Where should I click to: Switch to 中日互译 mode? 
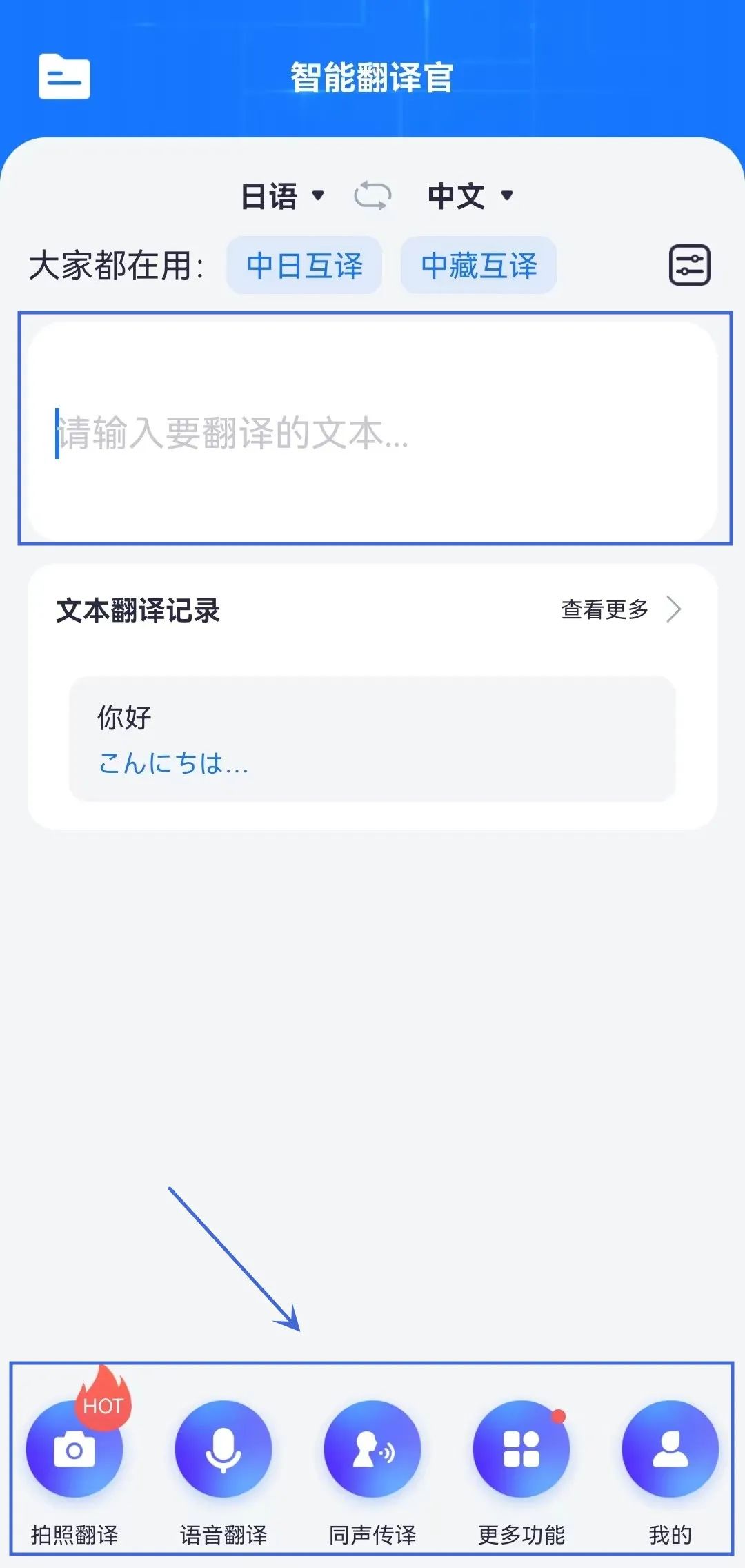(x=304, y=266)
